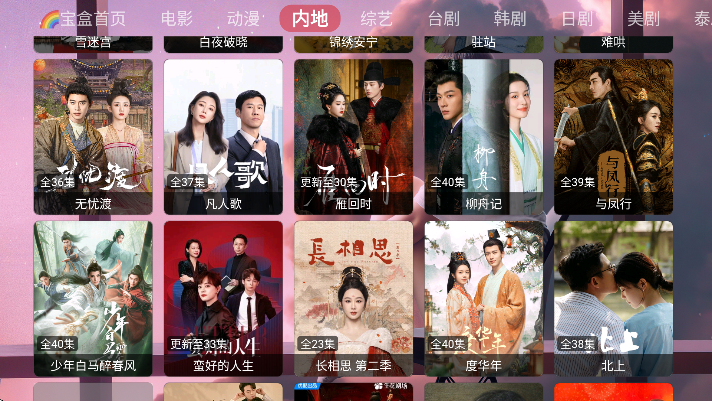
Task: Switch to the 动漫 tab
Action: (243, 18)
